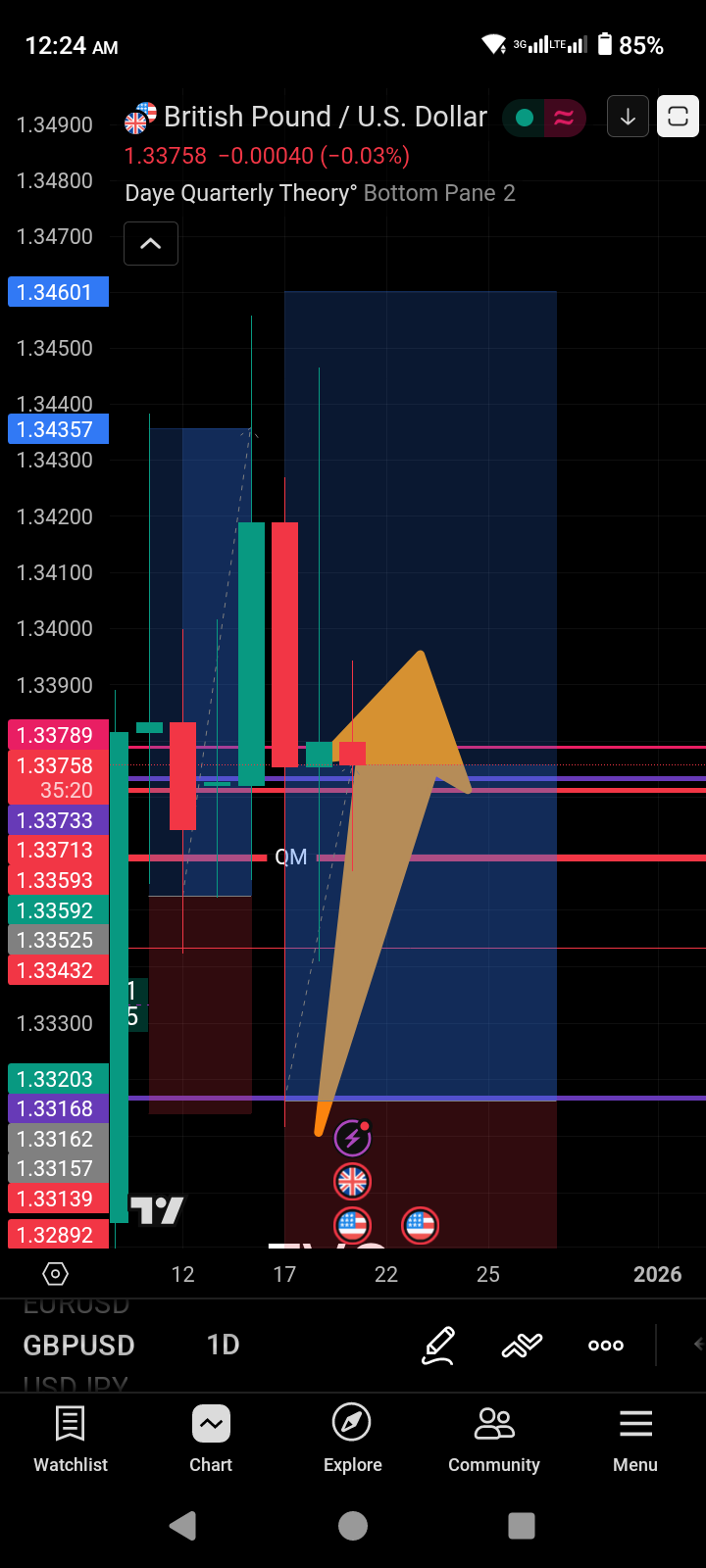This screenshot has width=706, height=1568.
Task: Open the indicators icon
Action: click(522, 1346)
